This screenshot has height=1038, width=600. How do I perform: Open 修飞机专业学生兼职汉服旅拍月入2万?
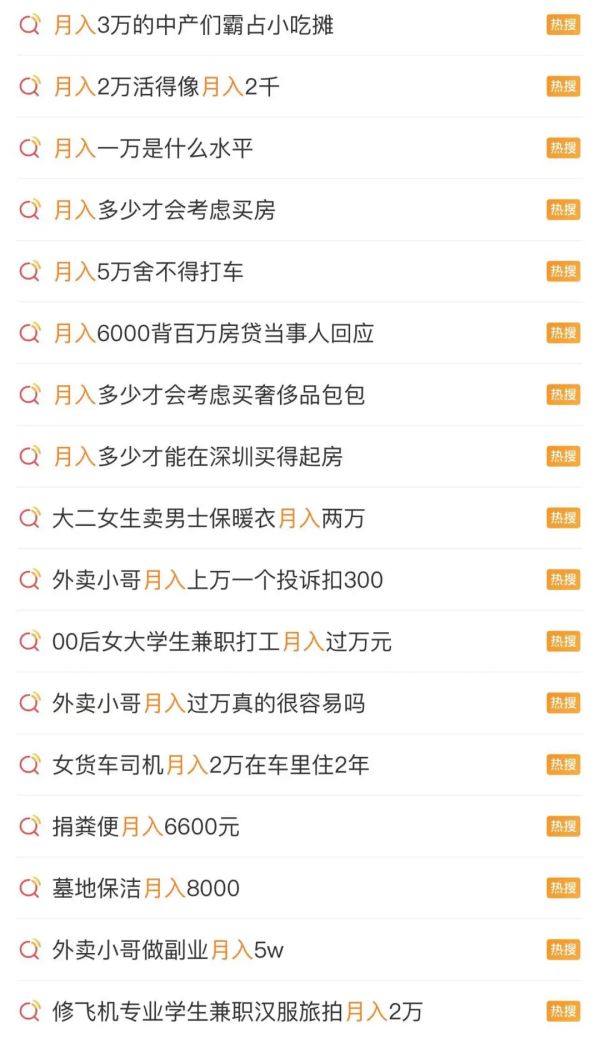[237, 1012]
